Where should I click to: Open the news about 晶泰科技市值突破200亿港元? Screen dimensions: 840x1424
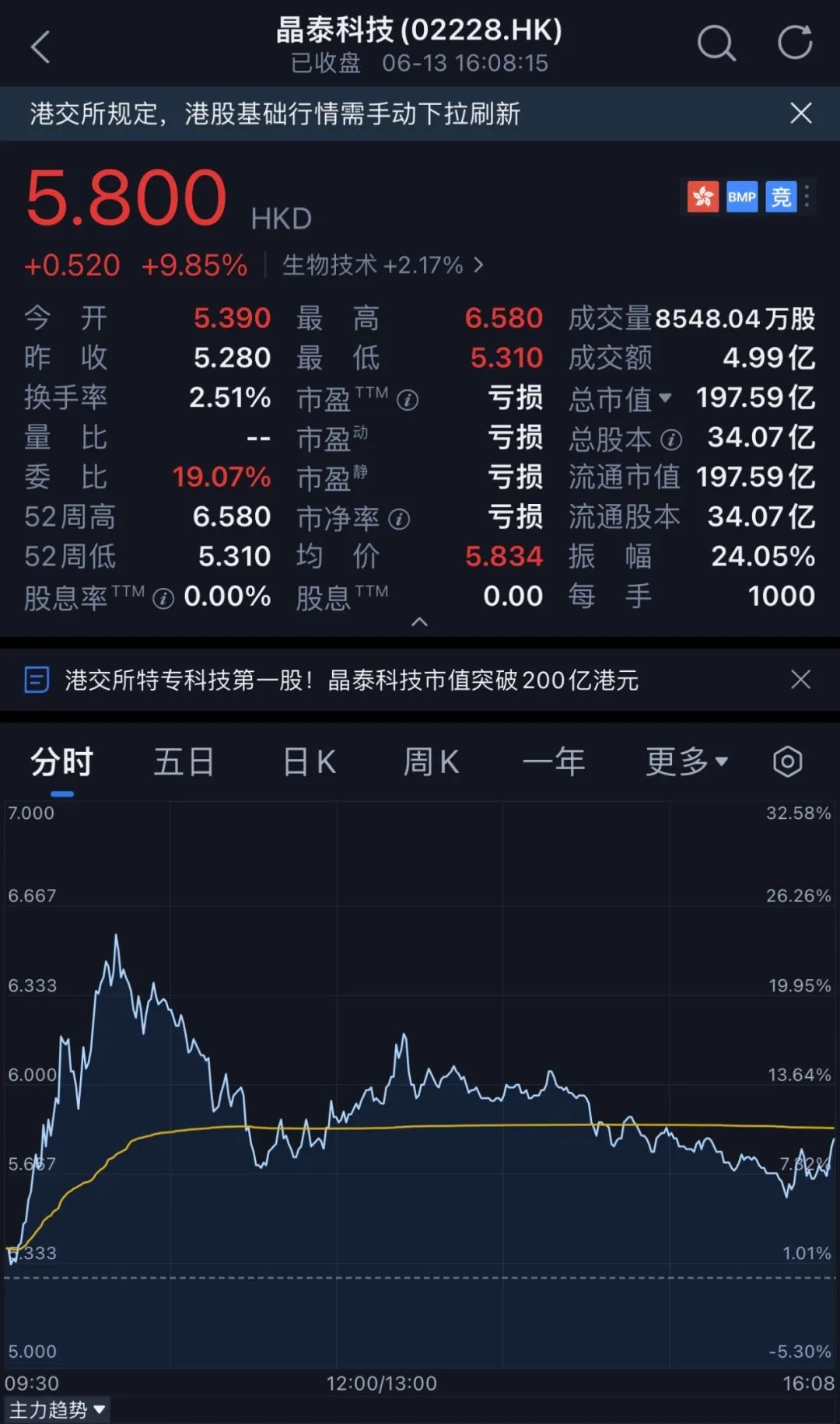tap(352, 681)
